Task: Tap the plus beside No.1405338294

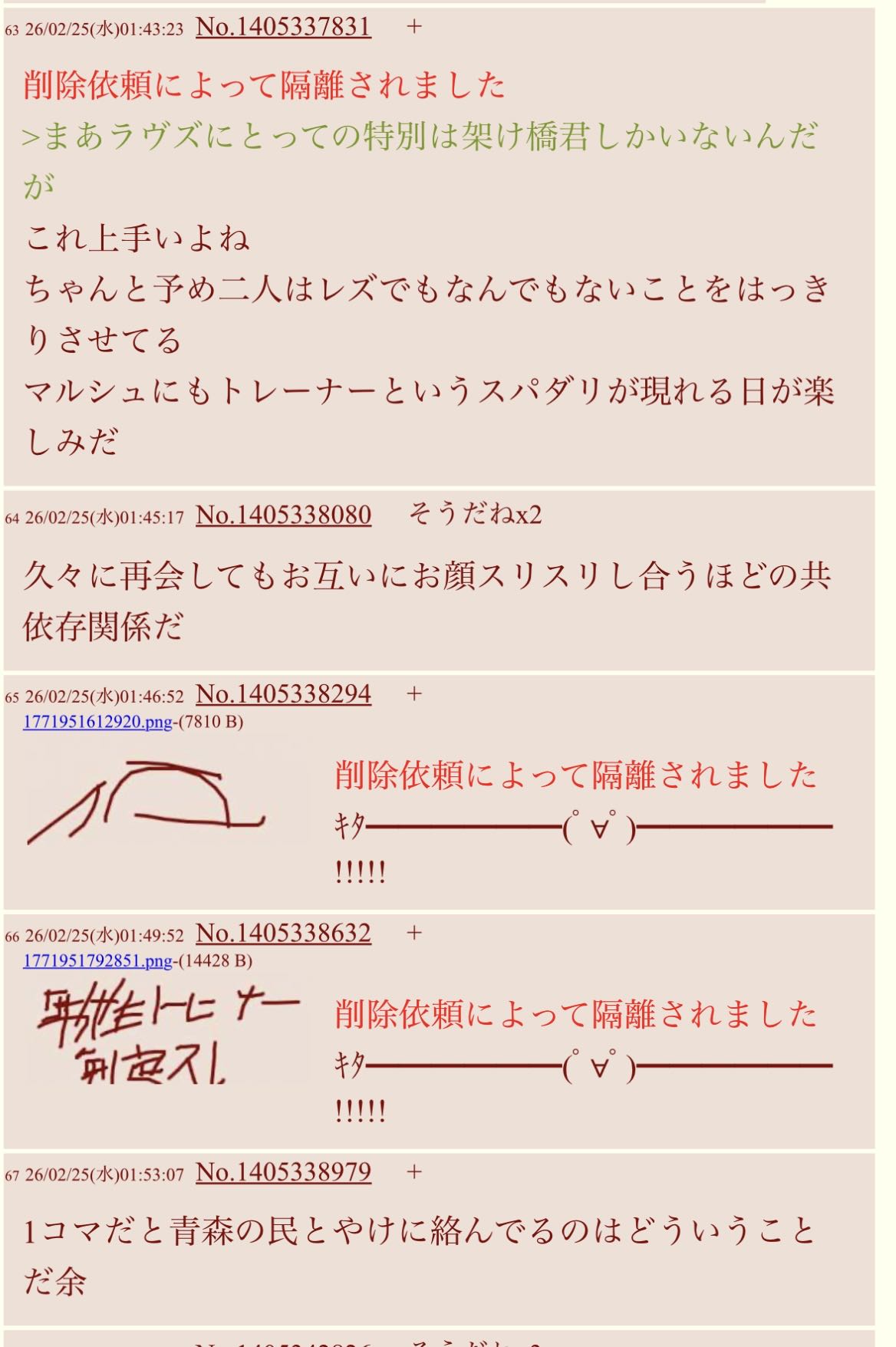Action: 414,694
